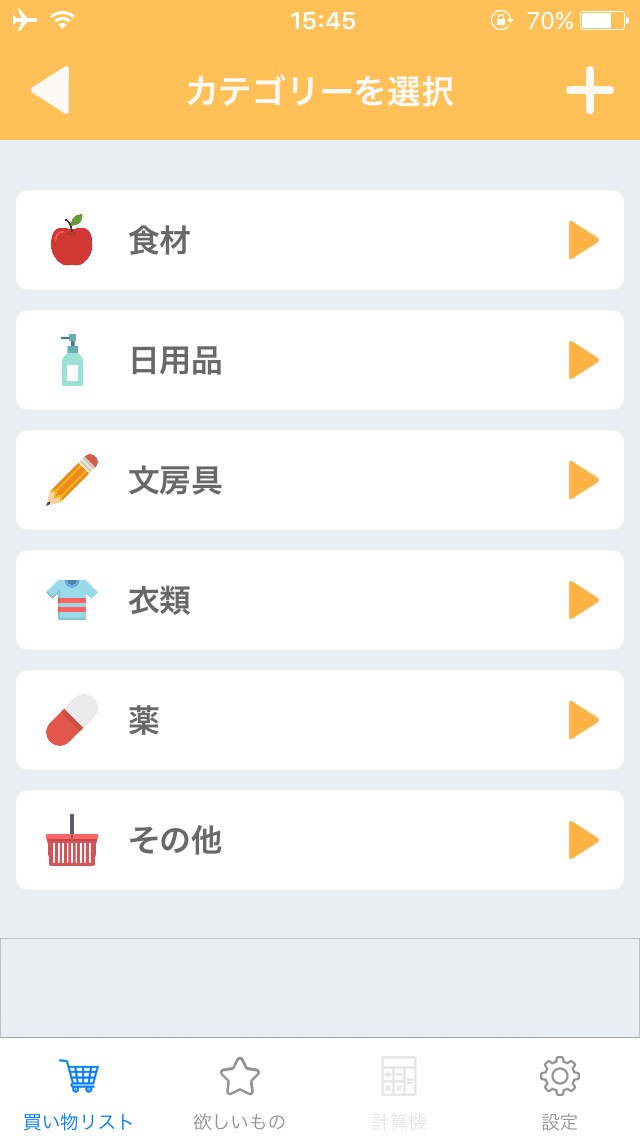Switch to the 欲しいもの tab
The width and height of the screenshot is (640, 1136).
click(x=239, y=1091)
